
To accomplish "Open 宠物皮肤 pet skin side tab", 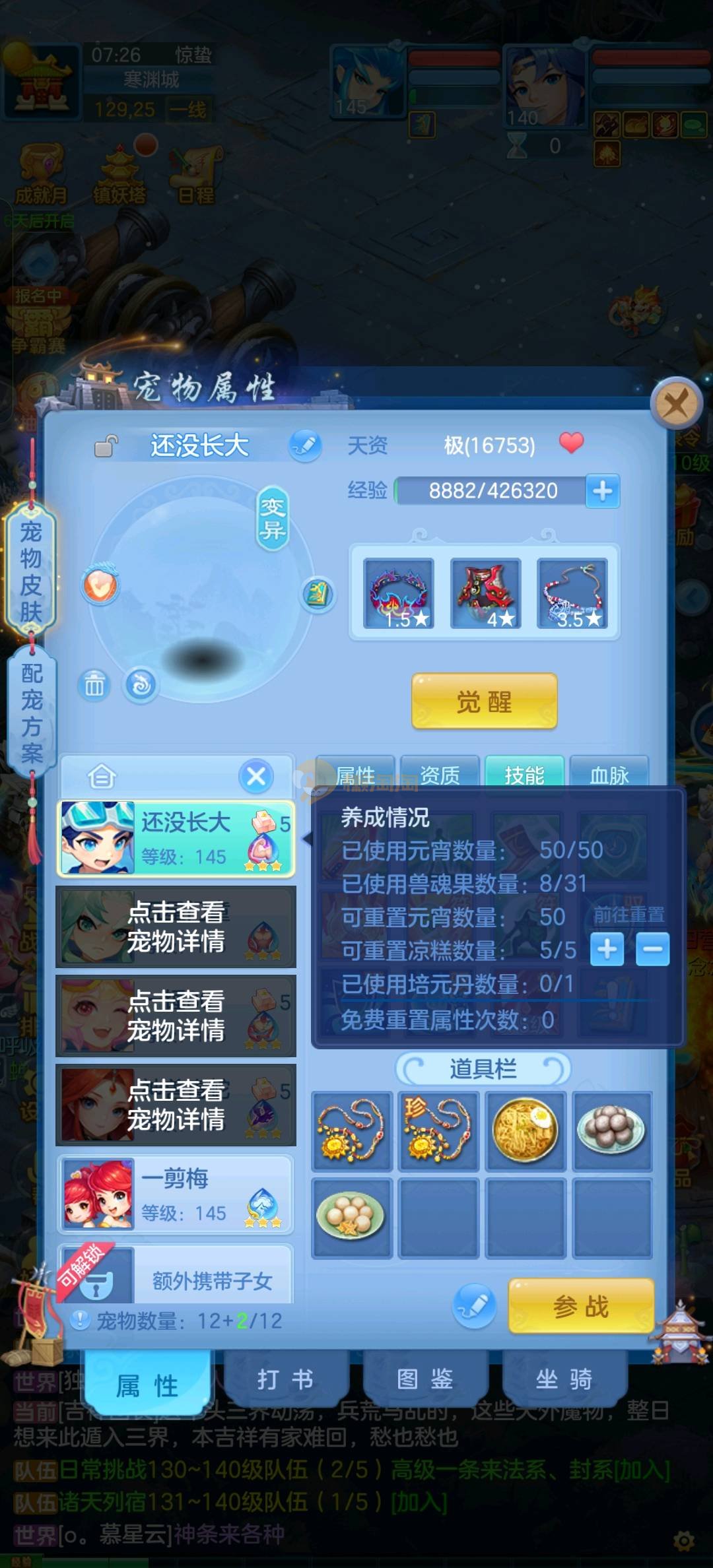I will pyautogui.click(x=31, y=570).
